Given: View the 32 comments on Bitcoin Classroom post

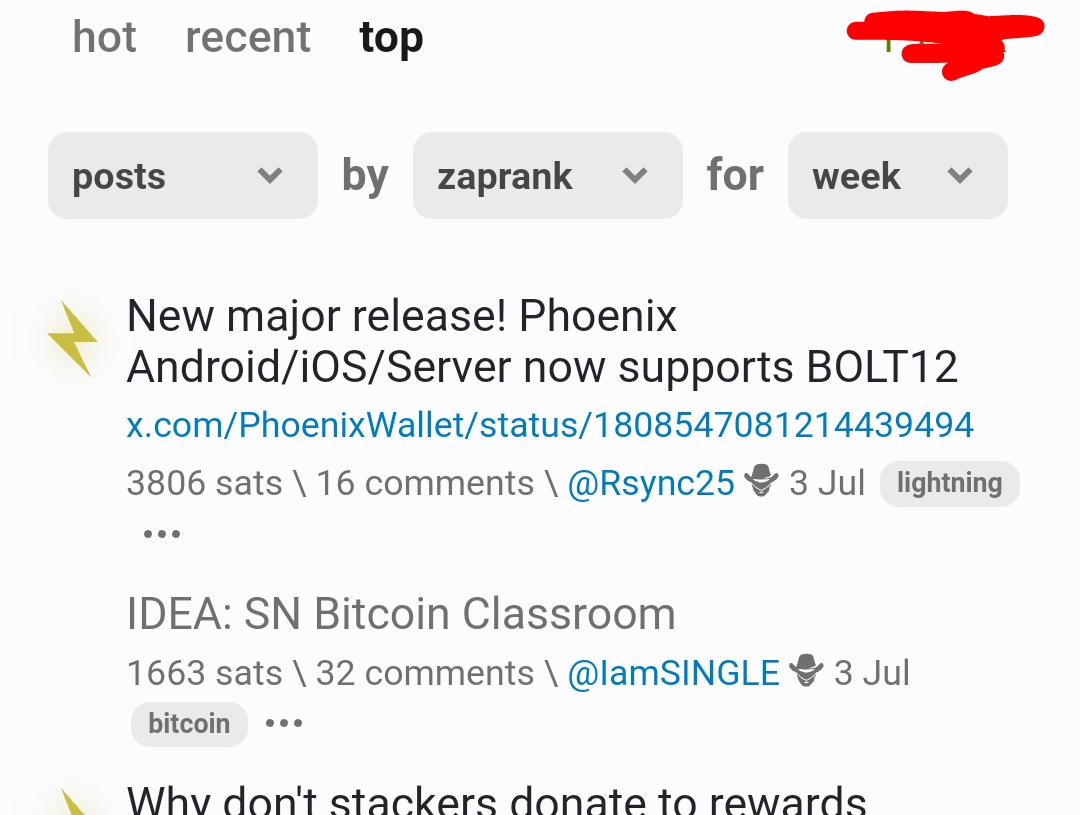Looking at the screenshot, I should 425,673.
